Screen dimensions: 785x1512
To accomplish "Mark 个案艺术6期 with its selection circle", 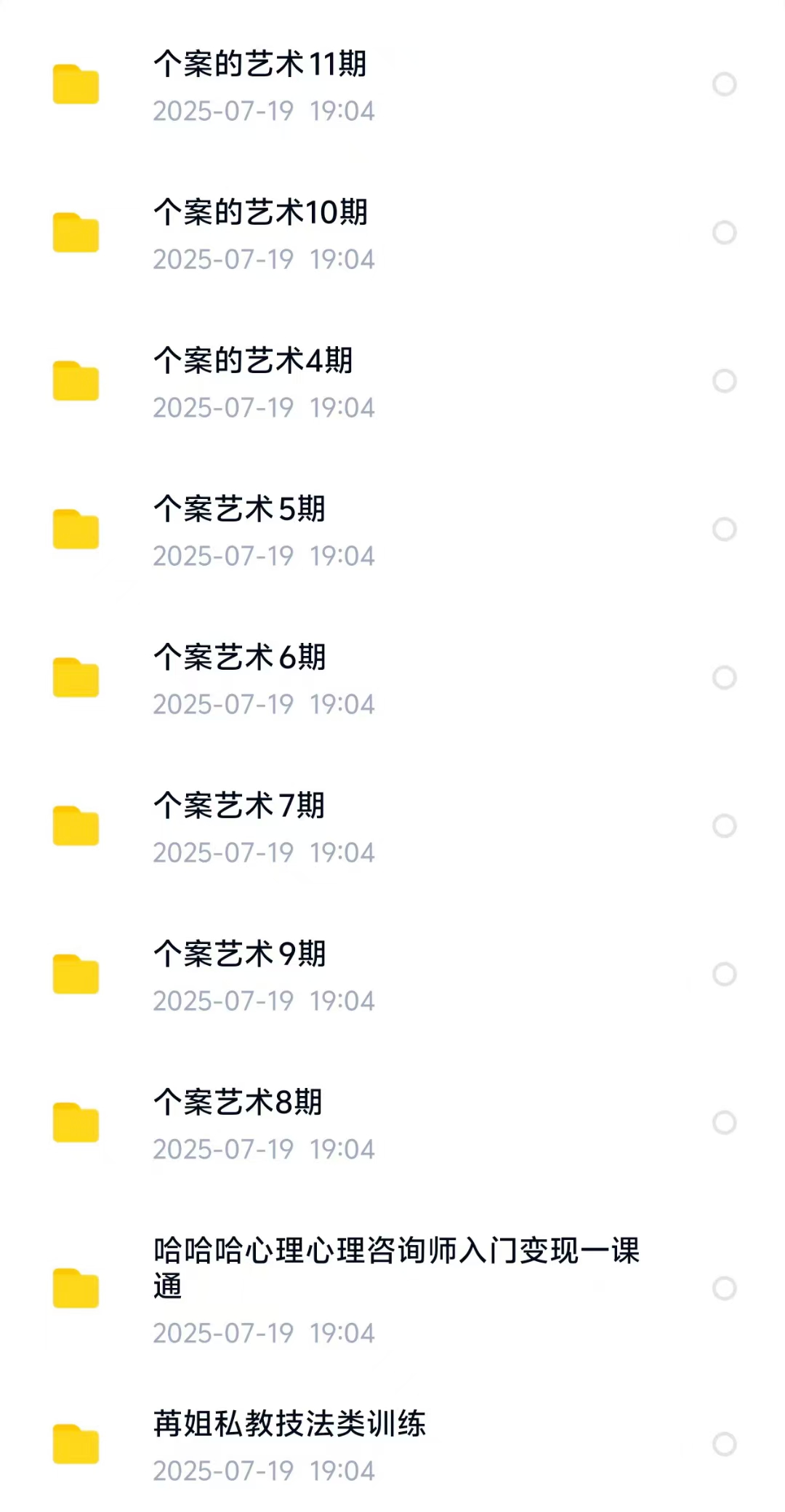I will point(725,678).
